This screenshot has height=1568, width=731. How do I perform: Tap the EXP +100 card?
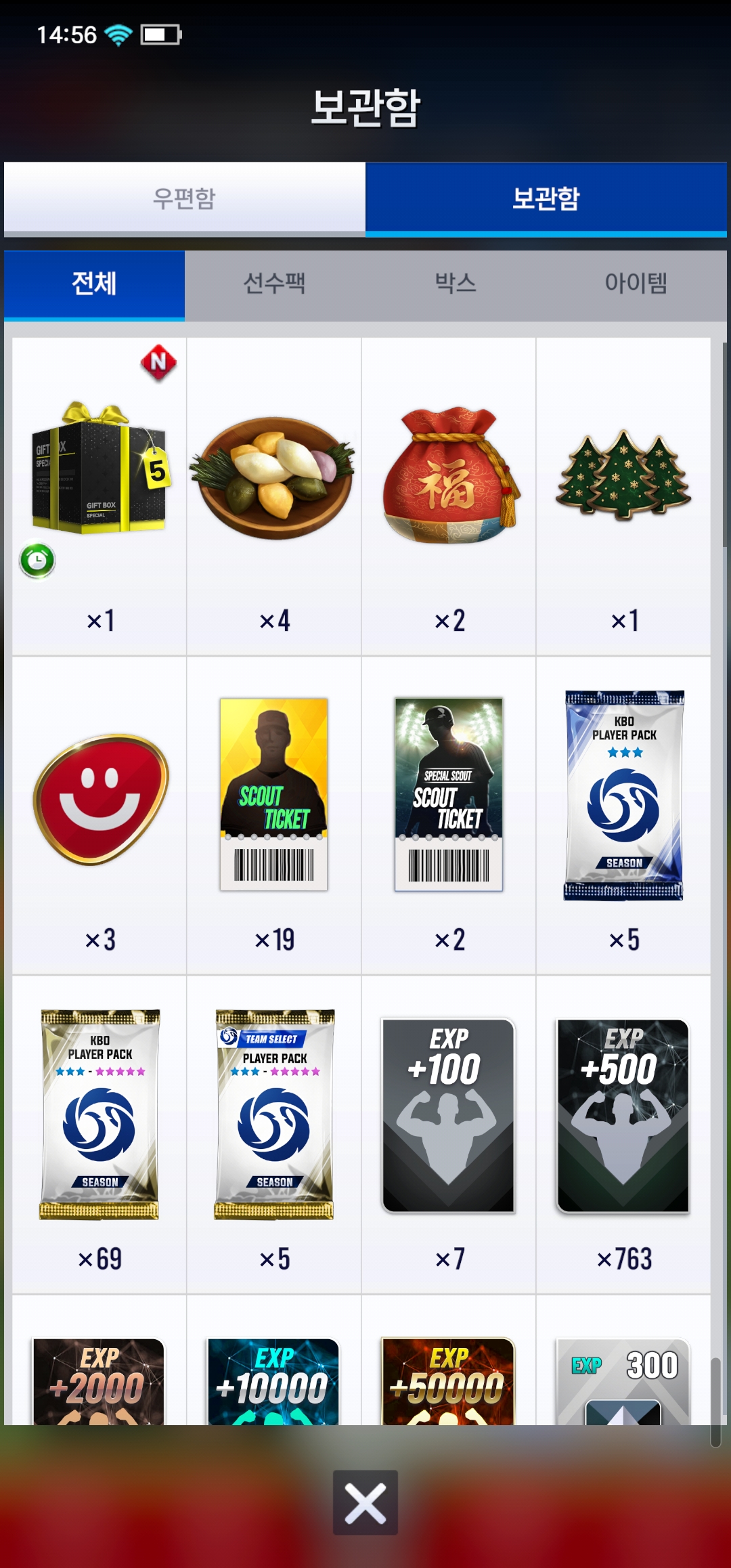[x=449, y=1115]
